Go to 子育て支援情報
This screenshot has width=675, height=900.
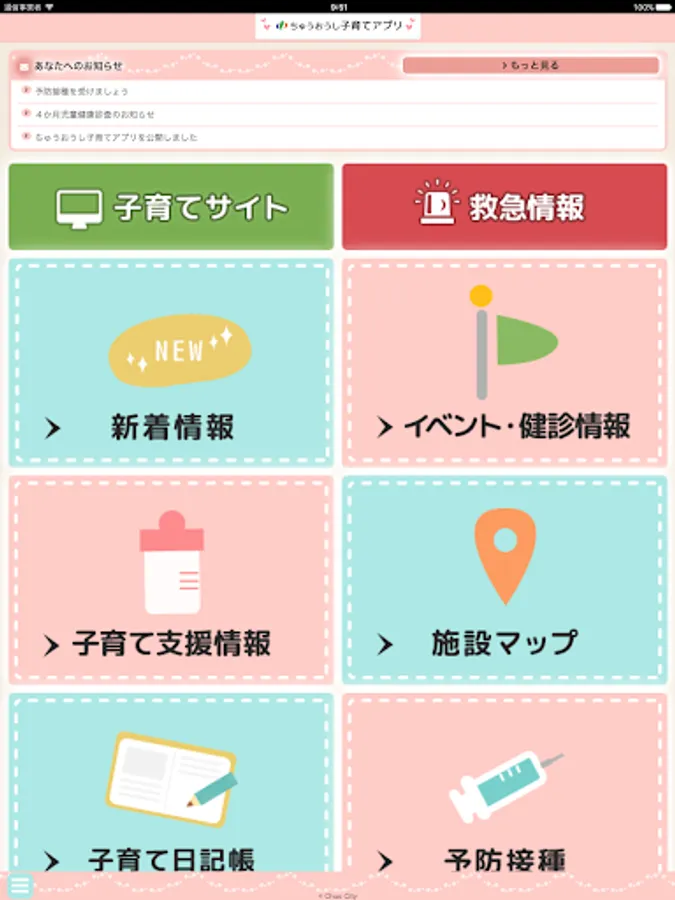[171, 580]
